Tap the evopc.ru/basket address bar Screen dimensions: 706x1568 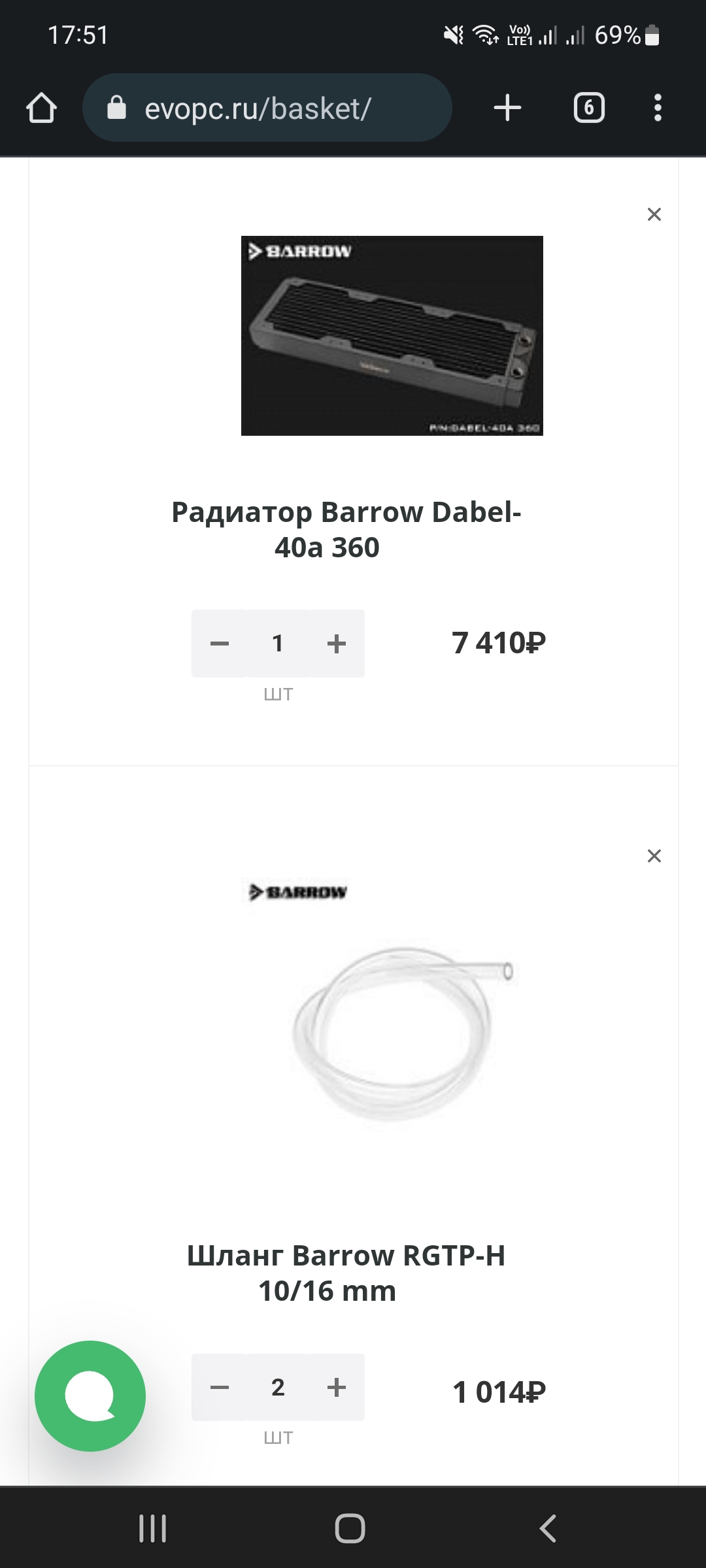tap(267, 108)
